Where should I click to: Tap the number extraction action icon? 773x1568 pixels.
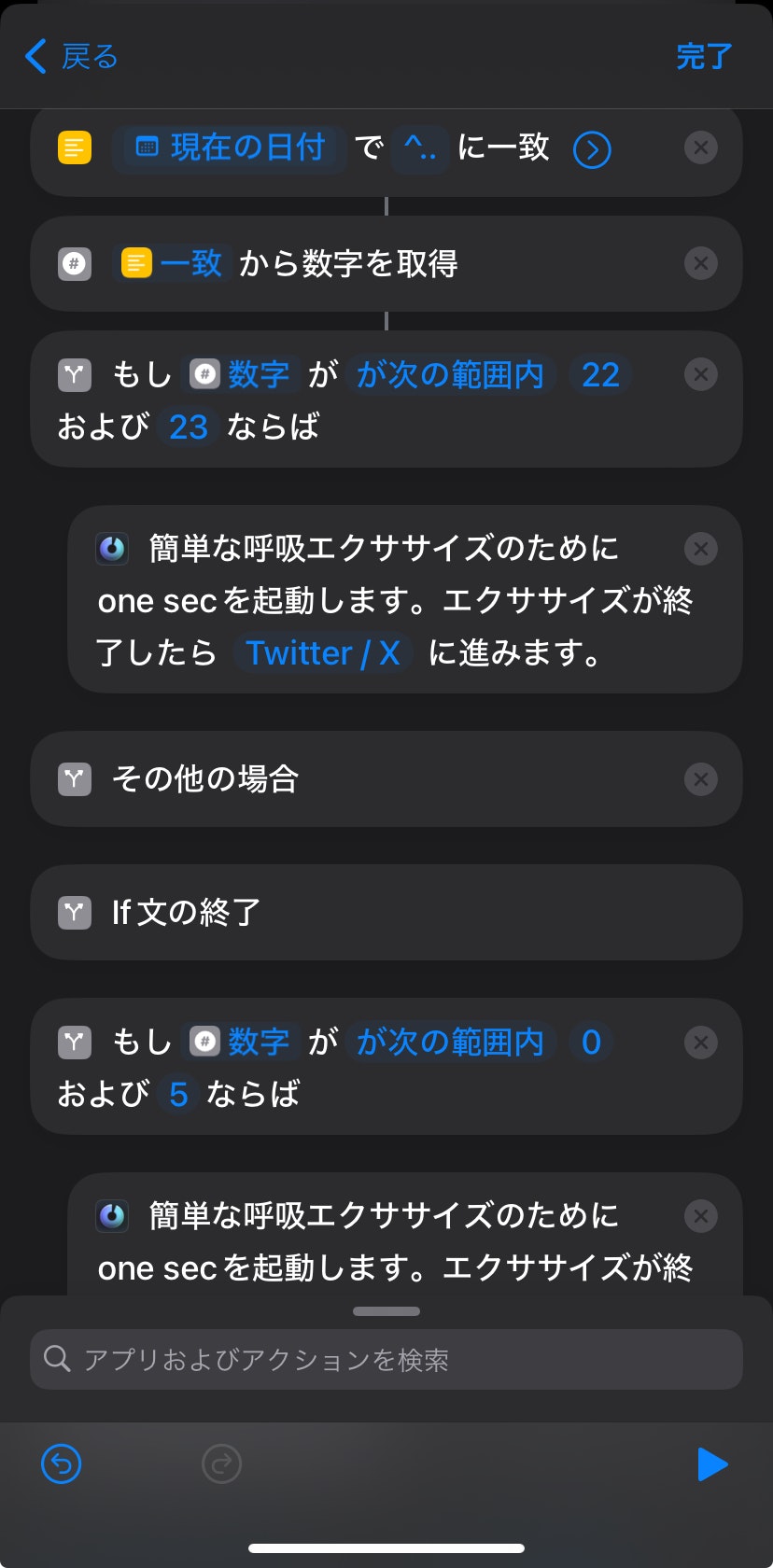[75, 263]
